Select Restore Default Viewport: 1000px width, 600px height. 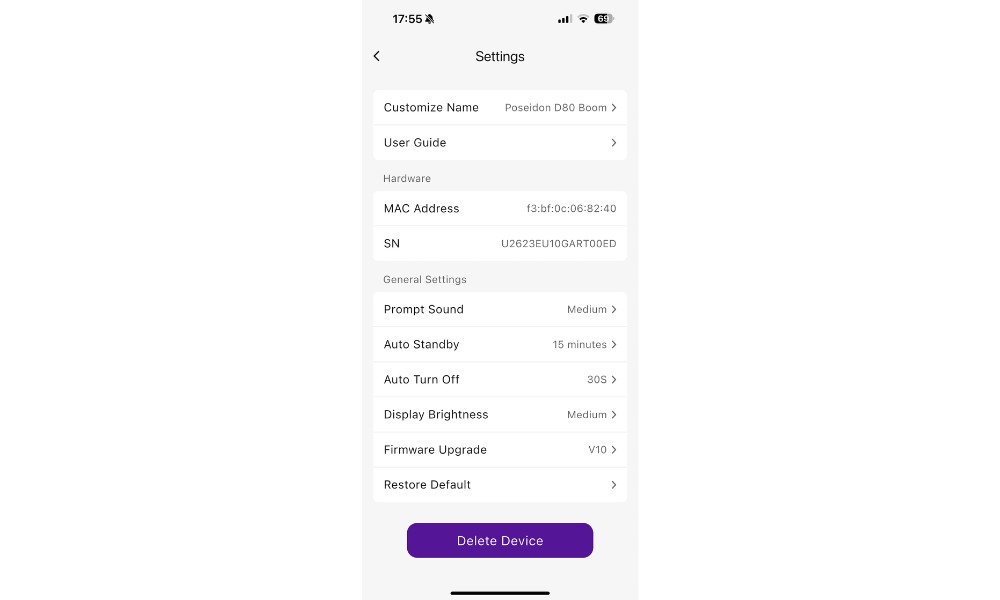pos(500,484)
